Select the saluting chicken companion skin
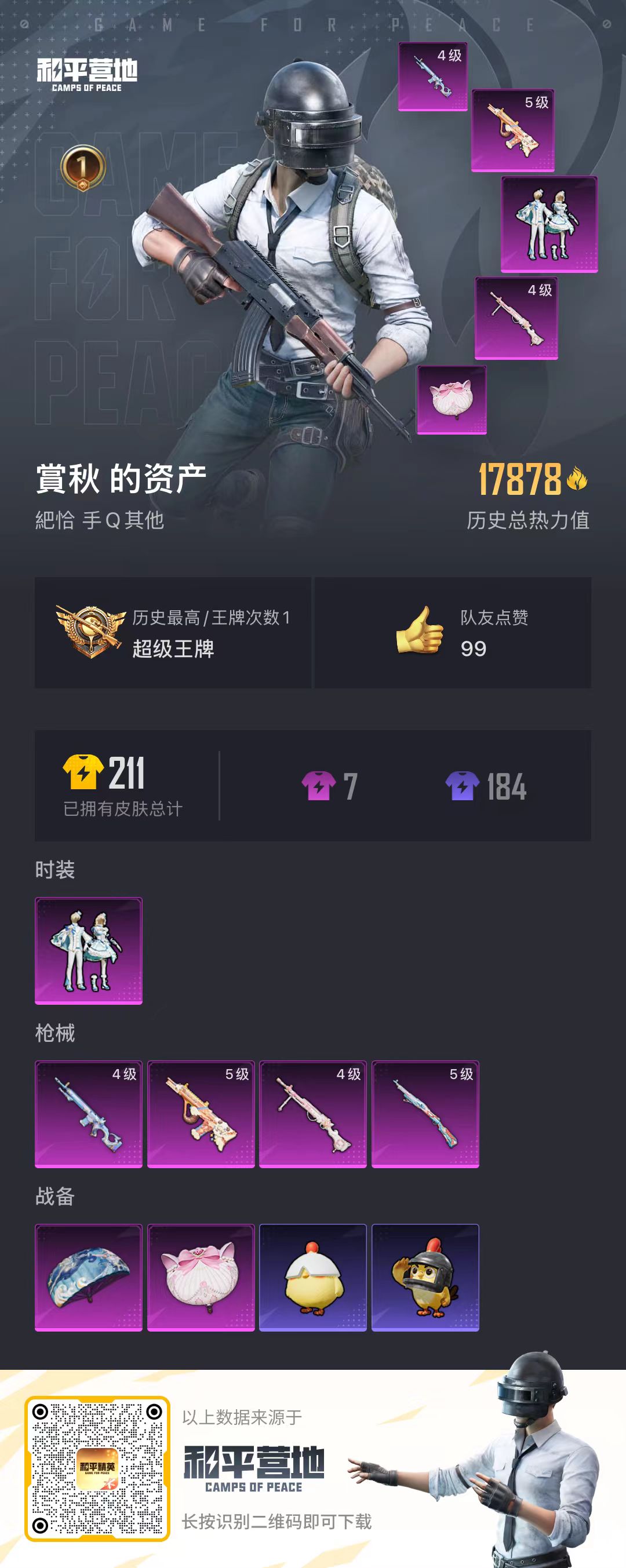Viewport: 626px width, 1568px height. coord(426,1278)
